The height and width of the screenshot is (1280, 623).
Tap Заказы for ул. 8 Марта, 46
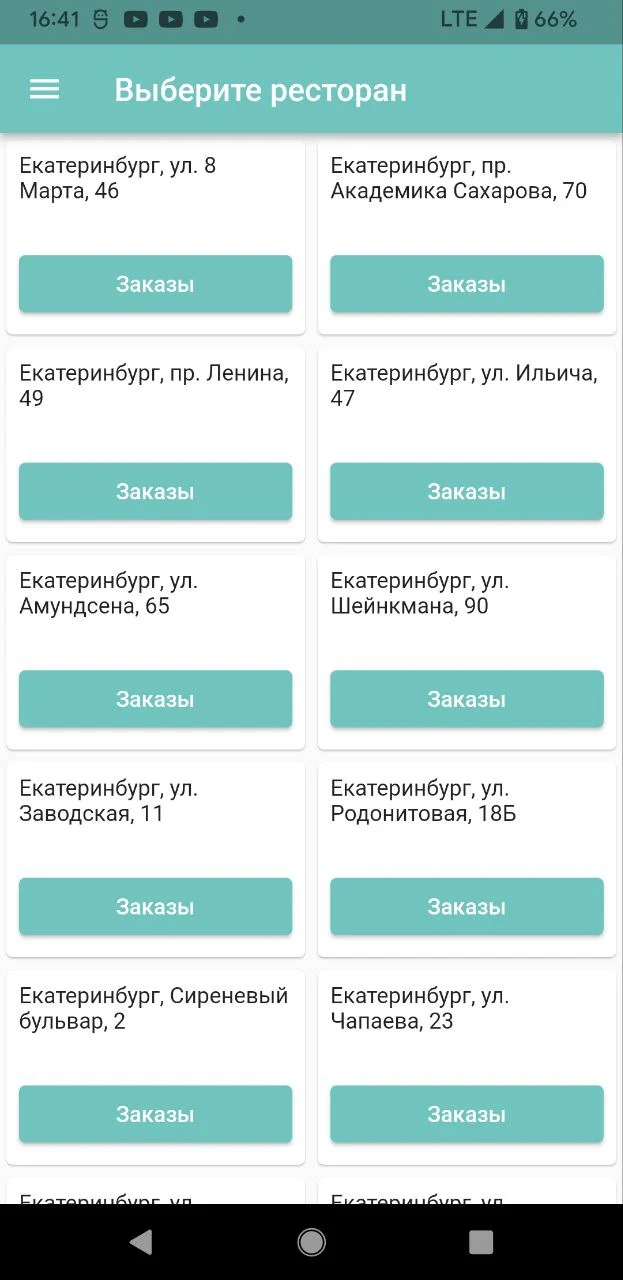point(155,284)
